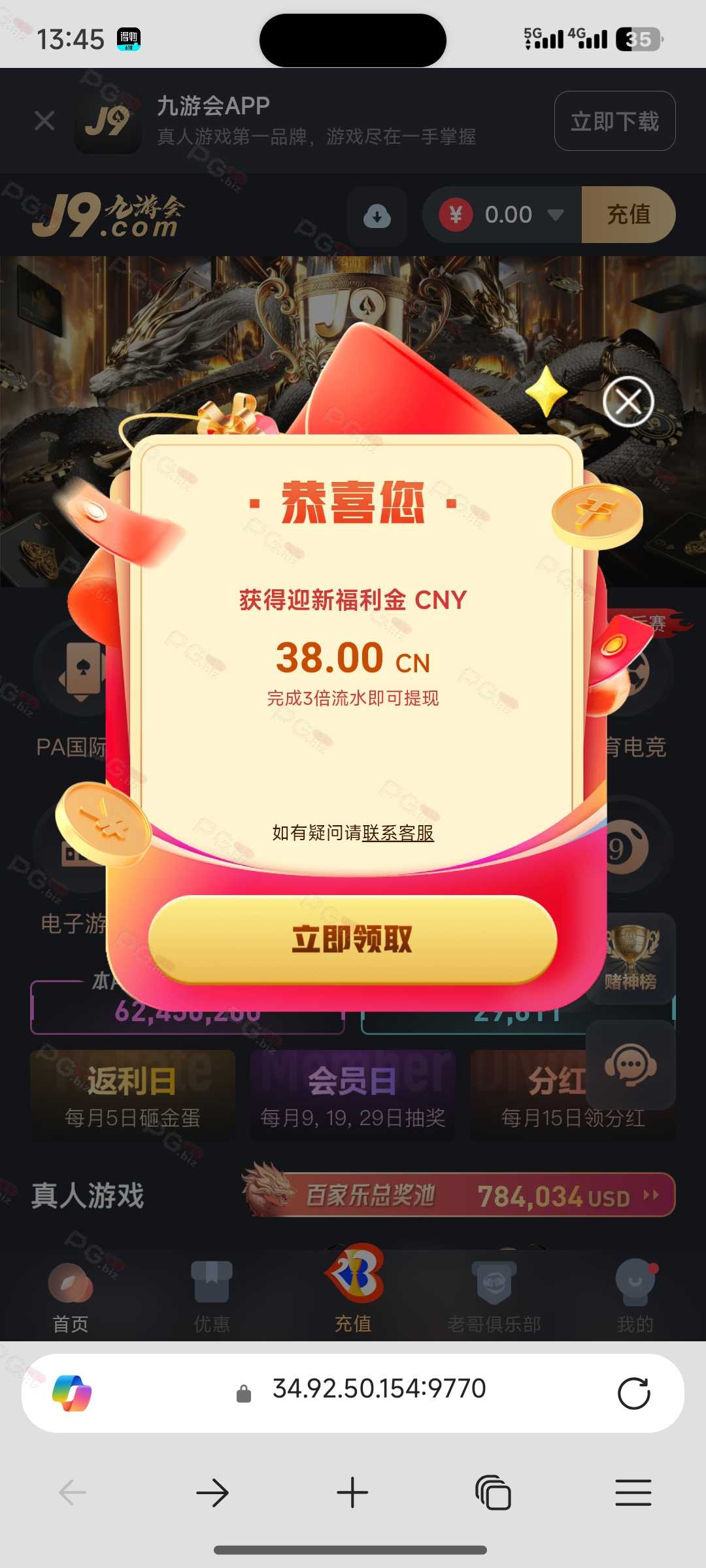Open the 联系客服 link
Image resolution: width=706 pixels, height=1568 pixels.
click(x=398, y=833)
